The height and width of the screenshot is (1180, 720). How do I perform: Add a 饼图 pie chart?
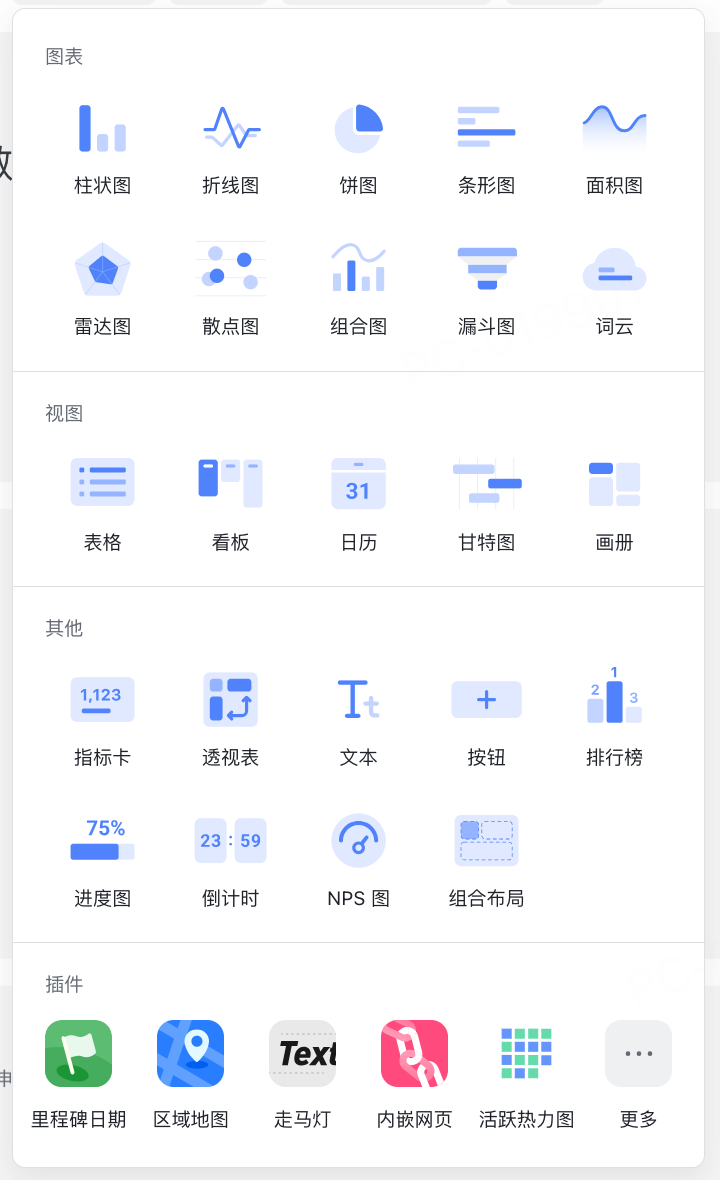coord(358,127)
